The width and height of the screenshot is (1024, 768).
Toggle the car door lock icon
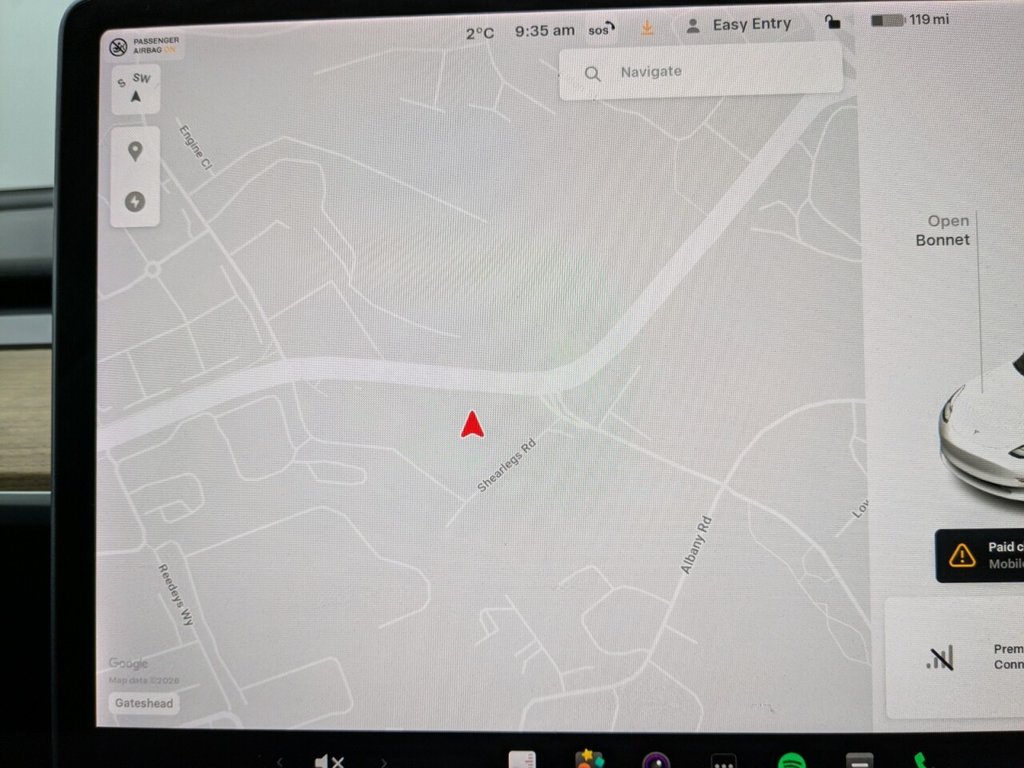(832, 22)
